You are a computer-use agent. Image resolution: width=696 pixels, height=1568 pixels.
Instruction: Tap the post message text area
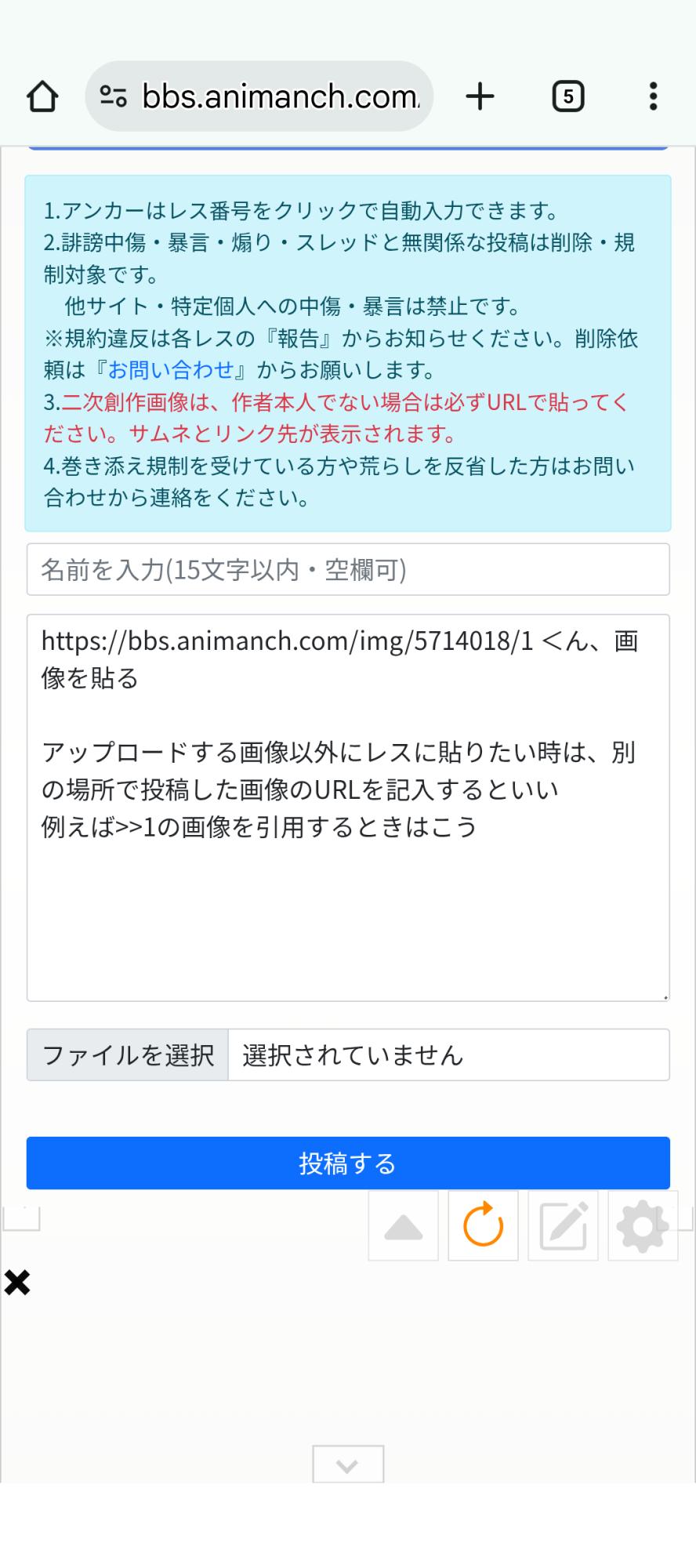click(348, 808)
